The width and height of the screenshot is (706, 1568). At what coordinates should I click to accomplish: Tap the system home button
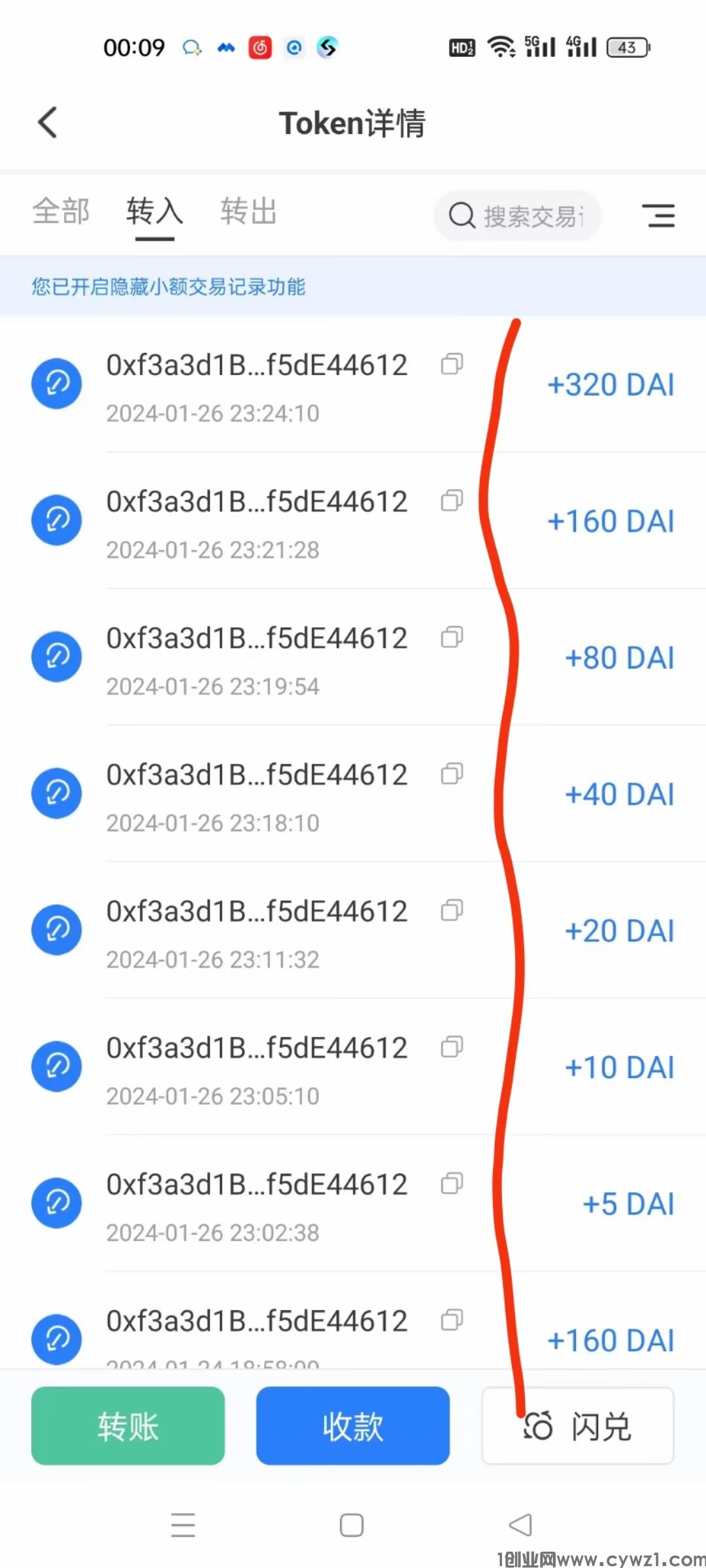[x=352, y=1526]
